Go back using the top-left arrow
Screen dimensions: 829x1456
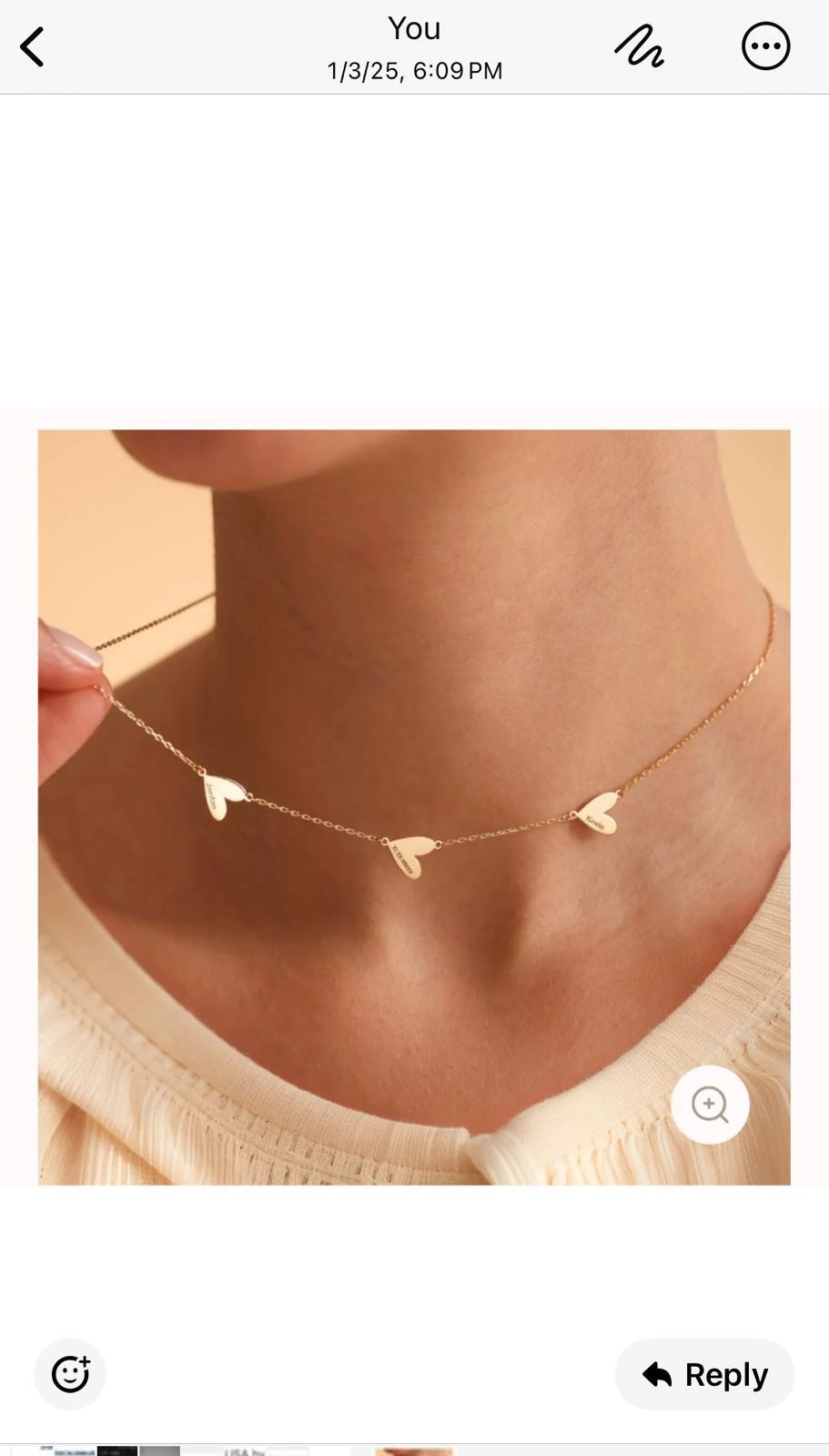33,47
